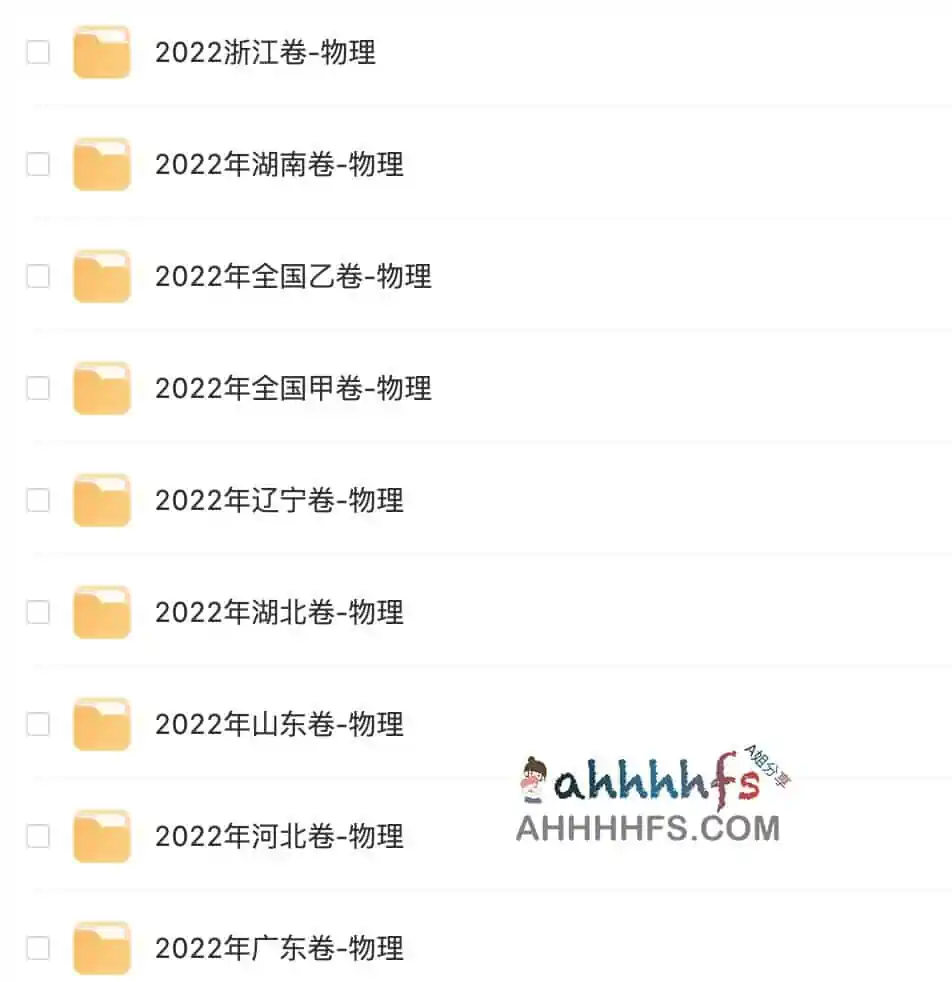Open the 2022年广东卷-物理 folder
952x982 pixels.
click(279, 949)
